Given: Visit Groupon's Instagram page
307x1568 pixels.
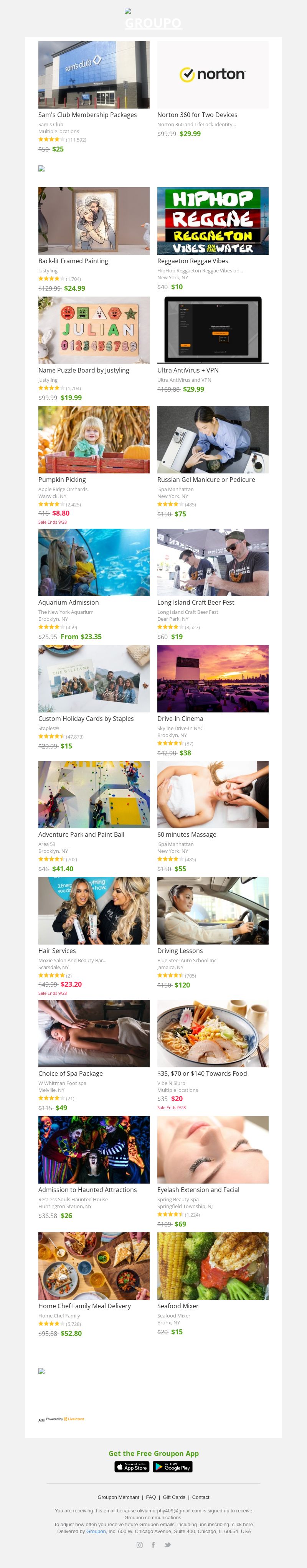Looking at the screenshot, I should 139,1545.
